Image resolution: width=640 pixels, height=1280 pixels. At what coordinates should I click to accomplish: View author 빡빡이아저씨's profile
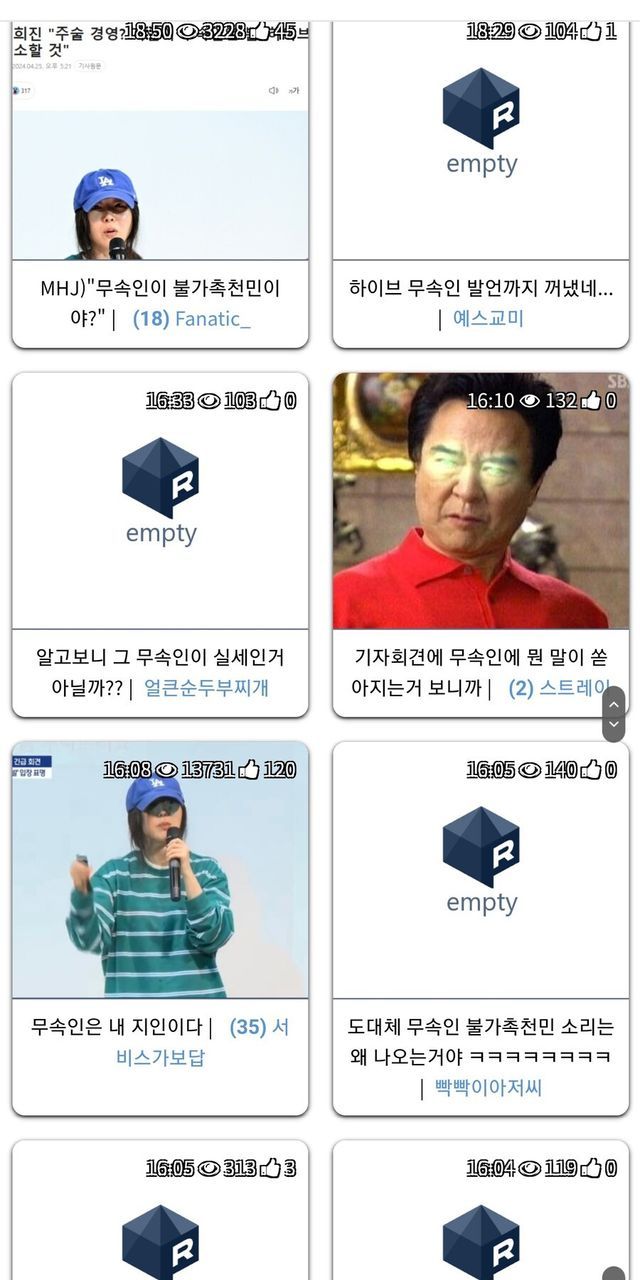(x=488, y=1087)
